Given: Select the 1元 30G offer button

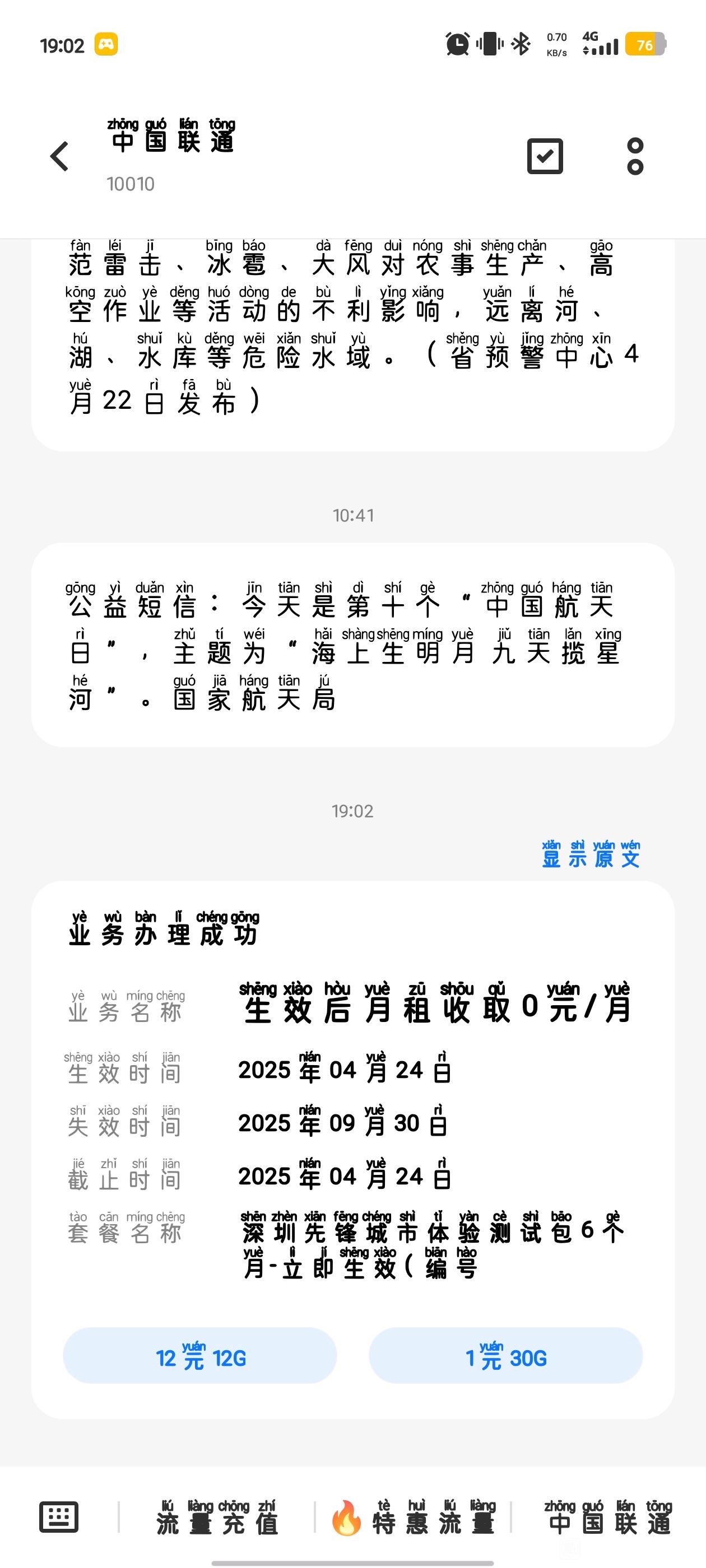Looking at the screenshot, I should (505, 1356).
